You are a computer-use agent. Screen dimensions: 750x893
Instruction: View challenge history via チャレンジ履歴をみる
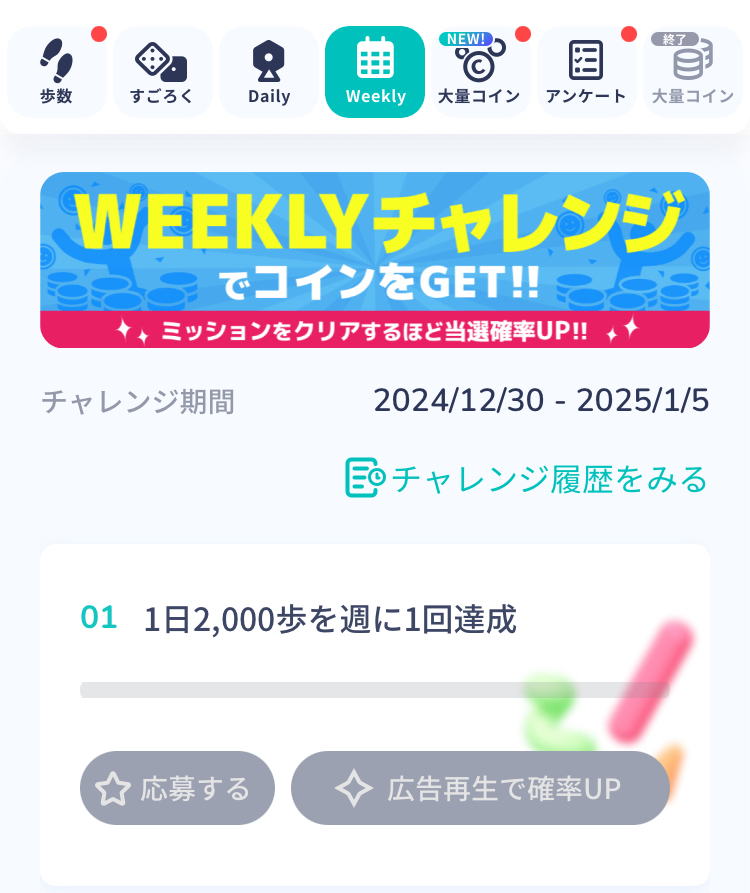tap(526, 478)
